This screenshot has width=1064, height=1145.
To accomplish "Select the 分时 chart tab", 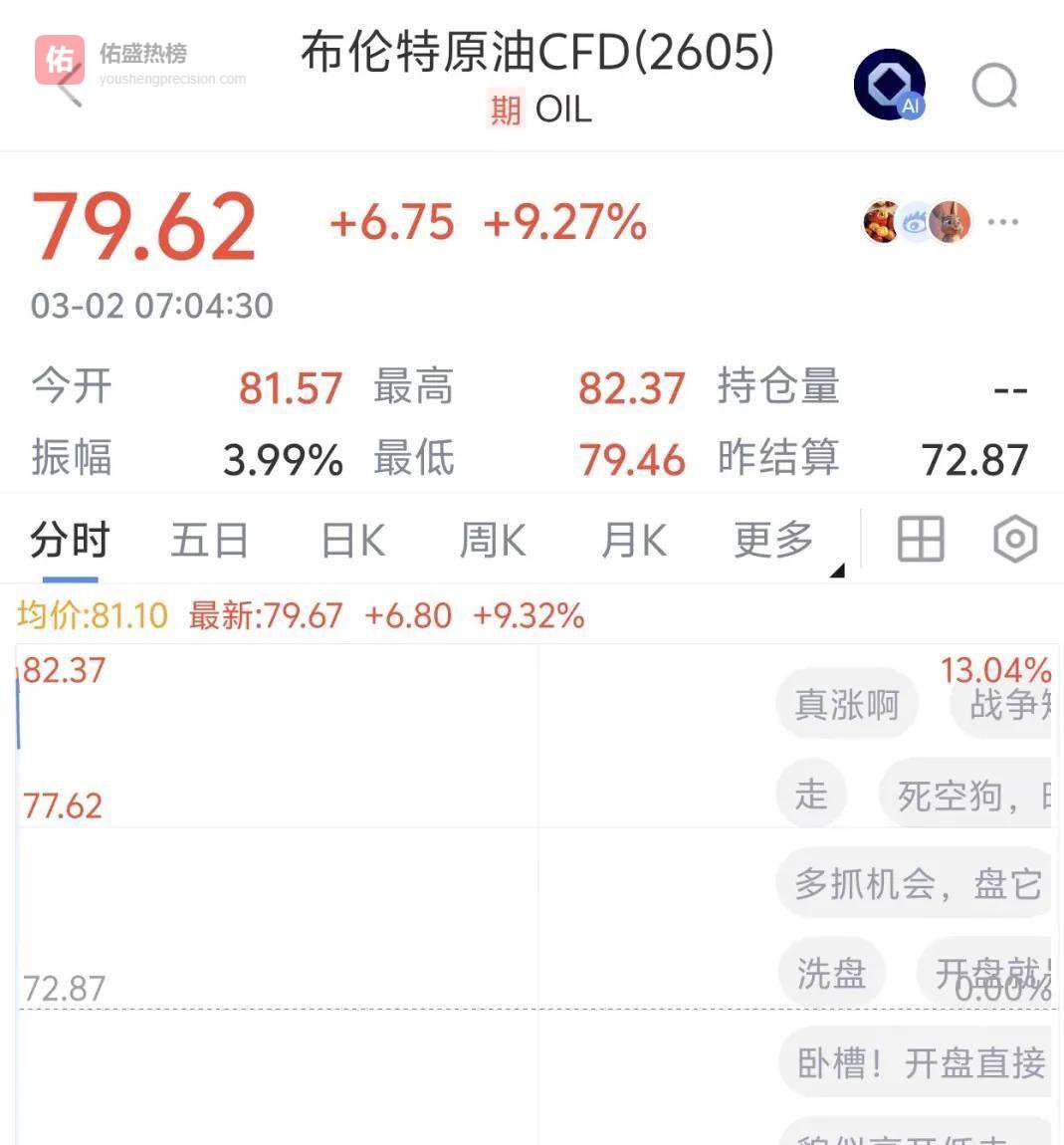I will point(69,541).
